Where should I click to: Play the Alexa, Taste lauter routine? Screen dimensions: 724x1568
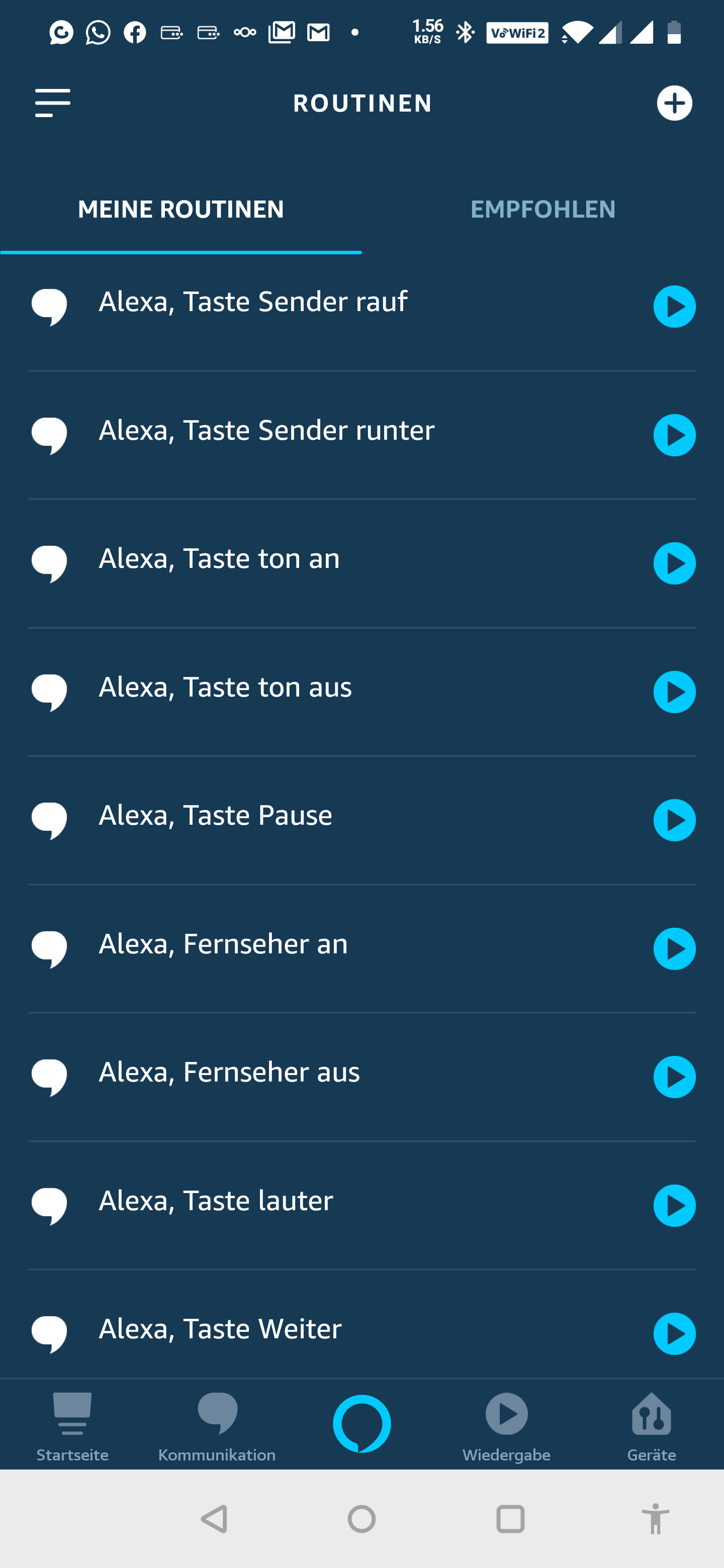(x=674, y=1205)
